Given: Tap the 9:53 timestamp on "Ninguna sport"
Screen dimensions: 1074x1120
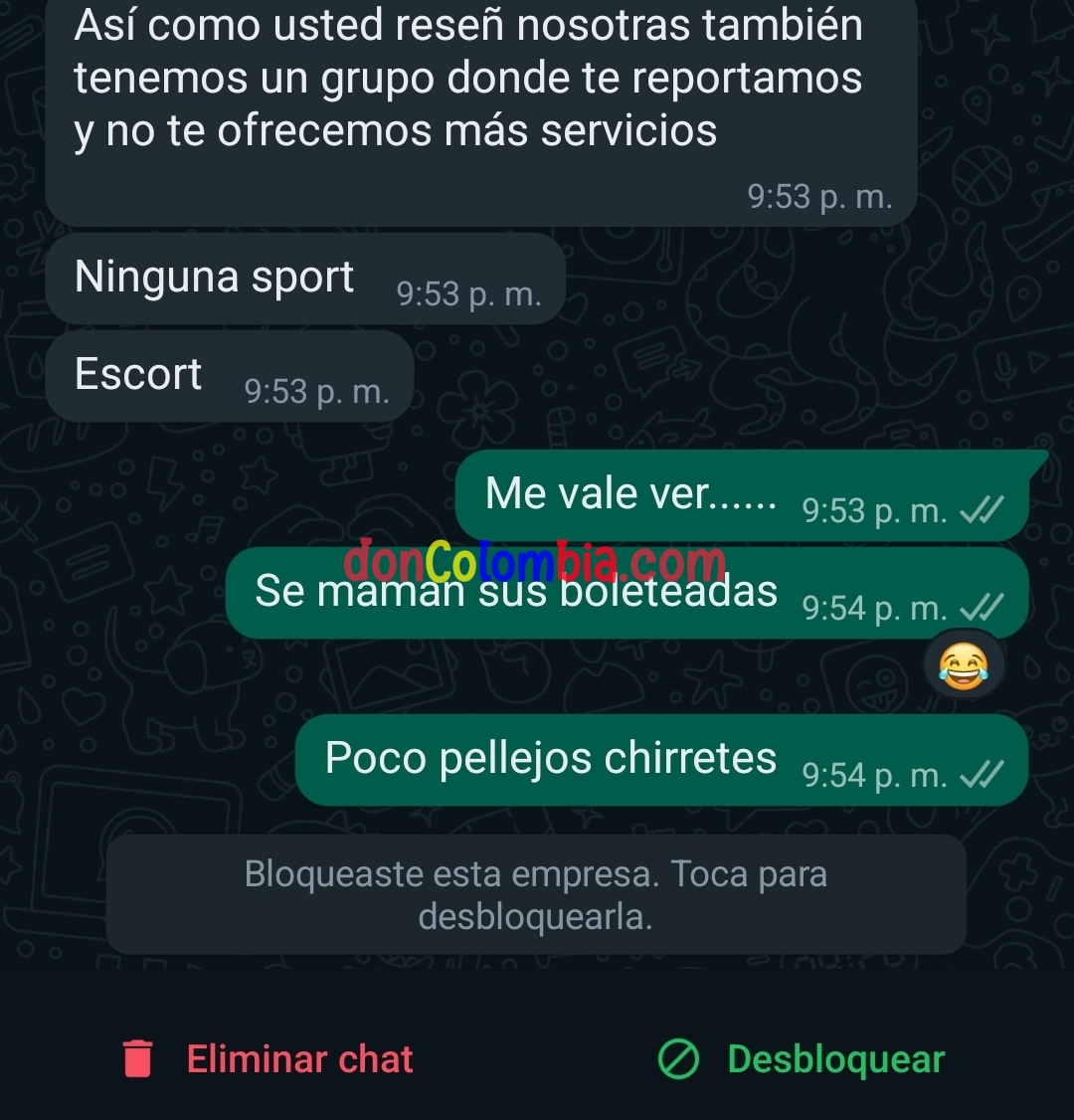Looking at the screenshot, I should click(468, 294).
